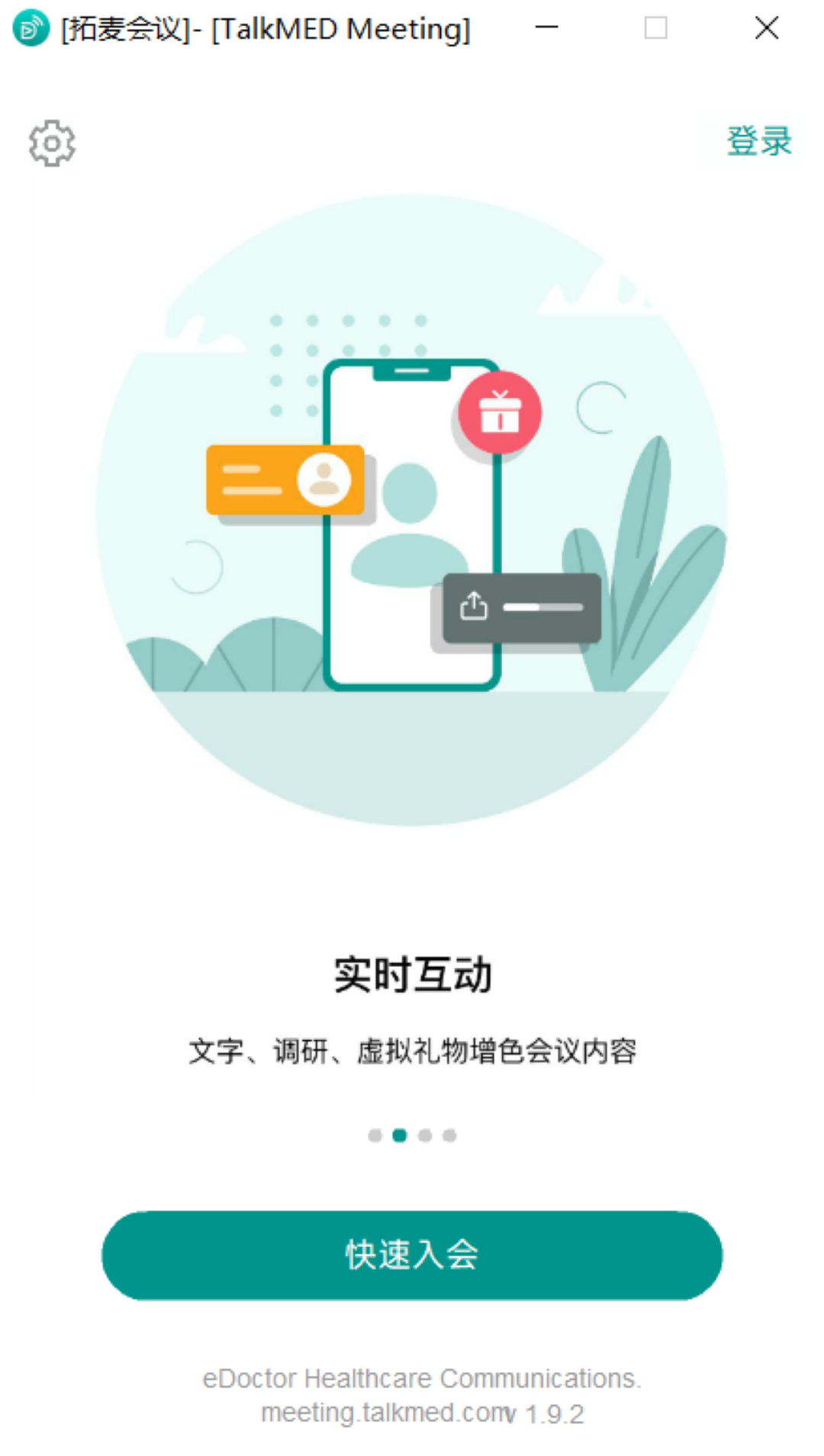Viewport: 824px width, 1456px height.
Task: Click the upload icon on the gray card
Action: point(474,604)
